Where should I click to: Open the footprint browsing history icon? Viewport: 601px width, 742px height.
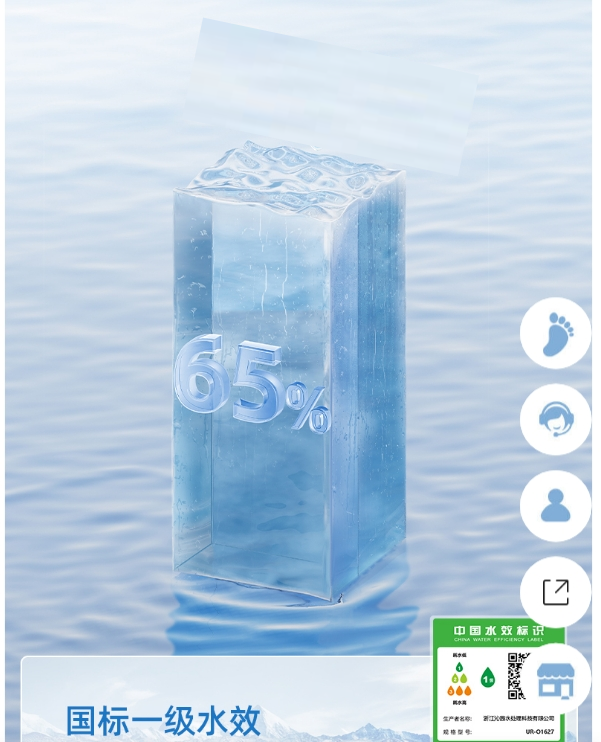pos(555,334)
